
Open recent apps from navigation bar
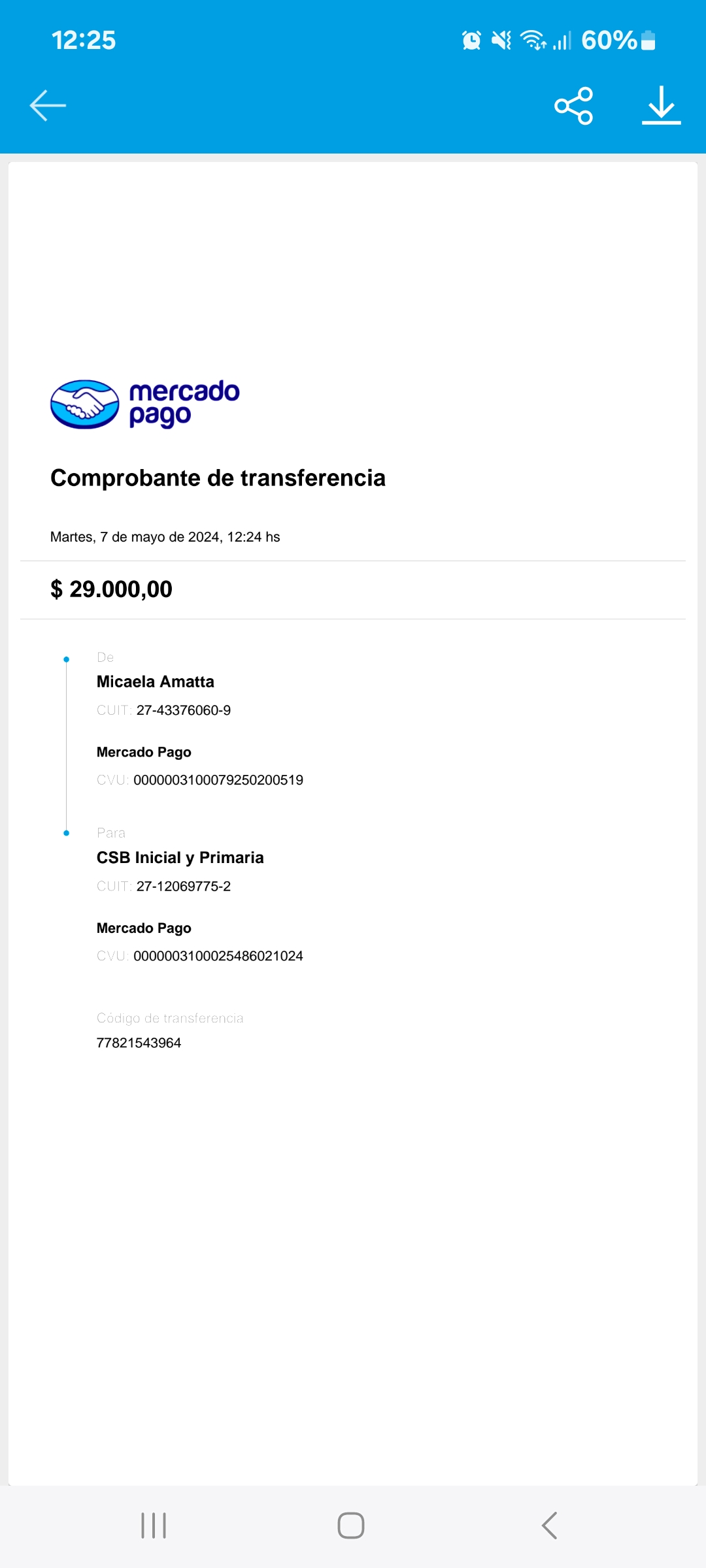point(154,1526)
